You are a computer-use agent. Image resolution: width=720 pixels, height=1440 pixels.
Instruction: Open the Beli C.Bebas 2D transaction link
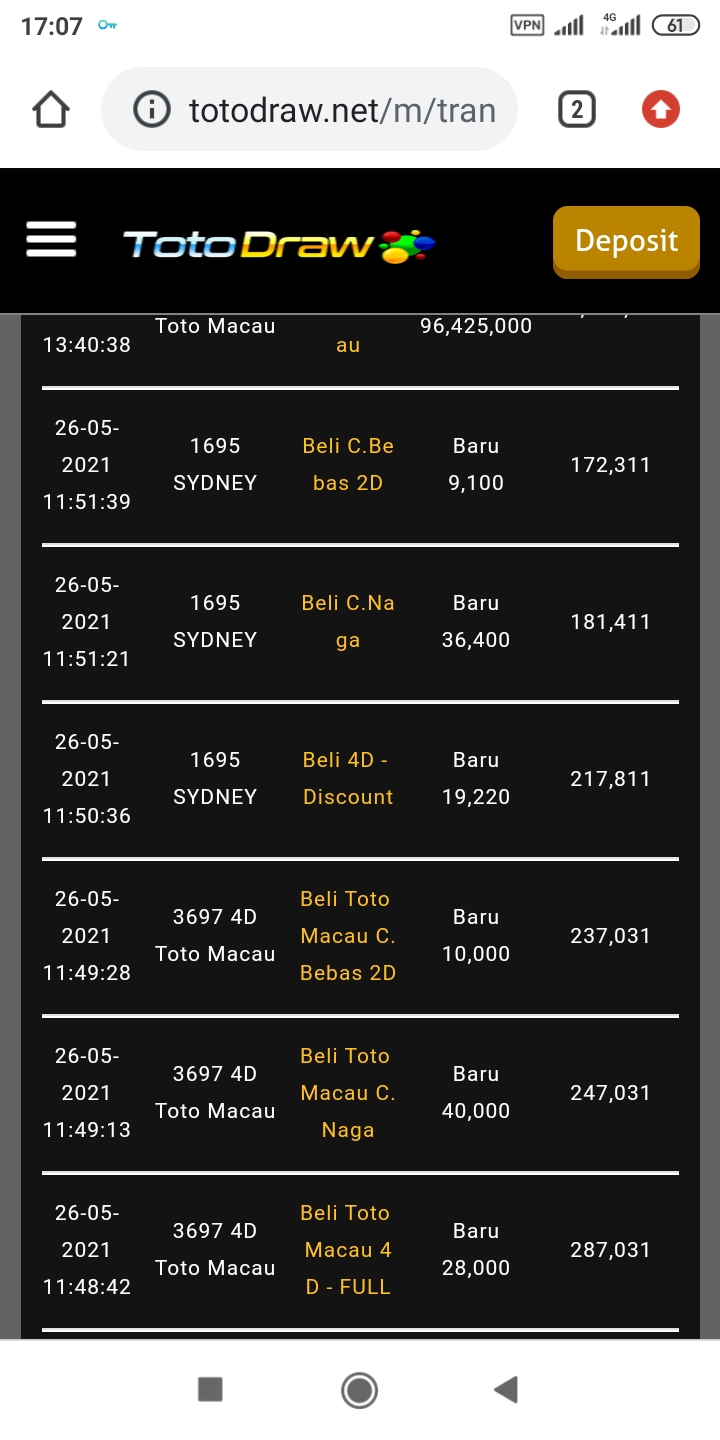[348, 464]
